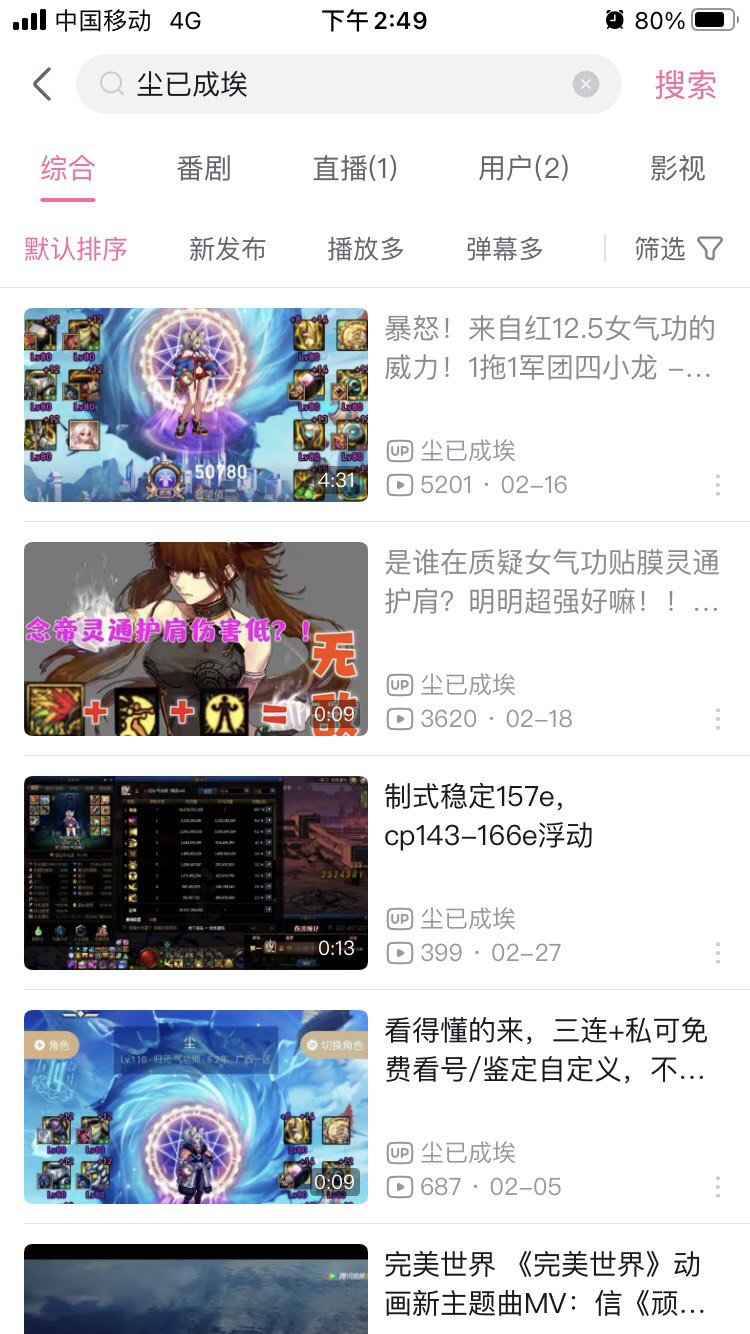The height and width of the screenshot is (1334, 750).
Task: Open the video 是谁在质疑女气功贴膜灵通护肩
Action: pyautogui.click(x=552, y=580)
